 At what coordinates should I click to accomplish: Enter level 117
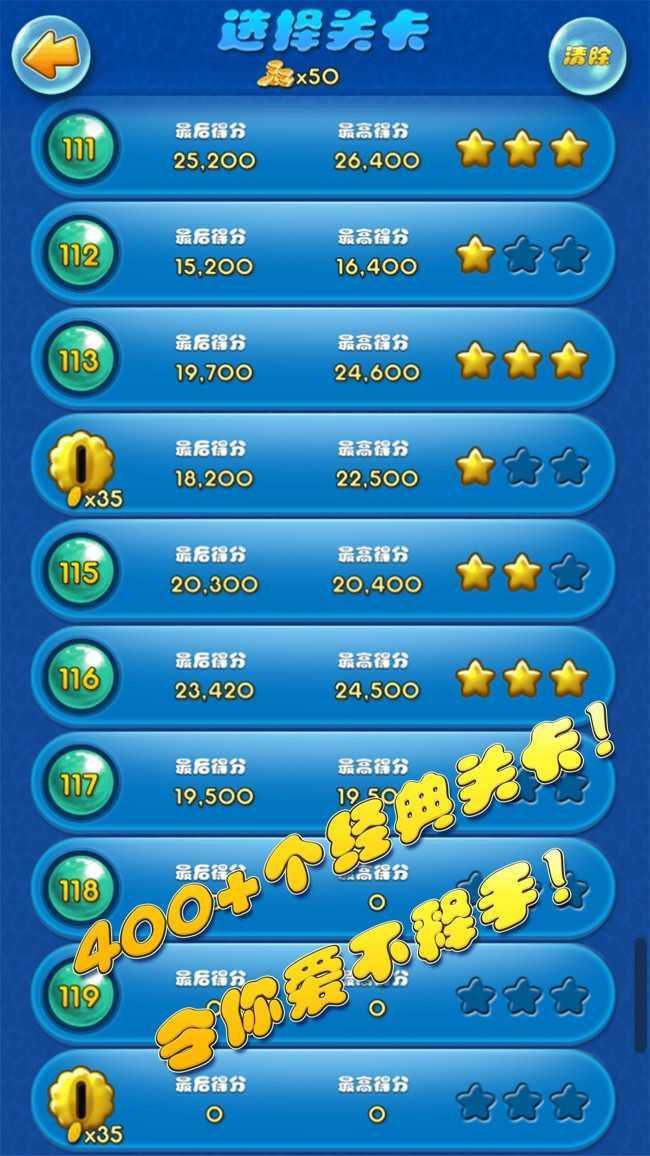(x=79, y=785)
